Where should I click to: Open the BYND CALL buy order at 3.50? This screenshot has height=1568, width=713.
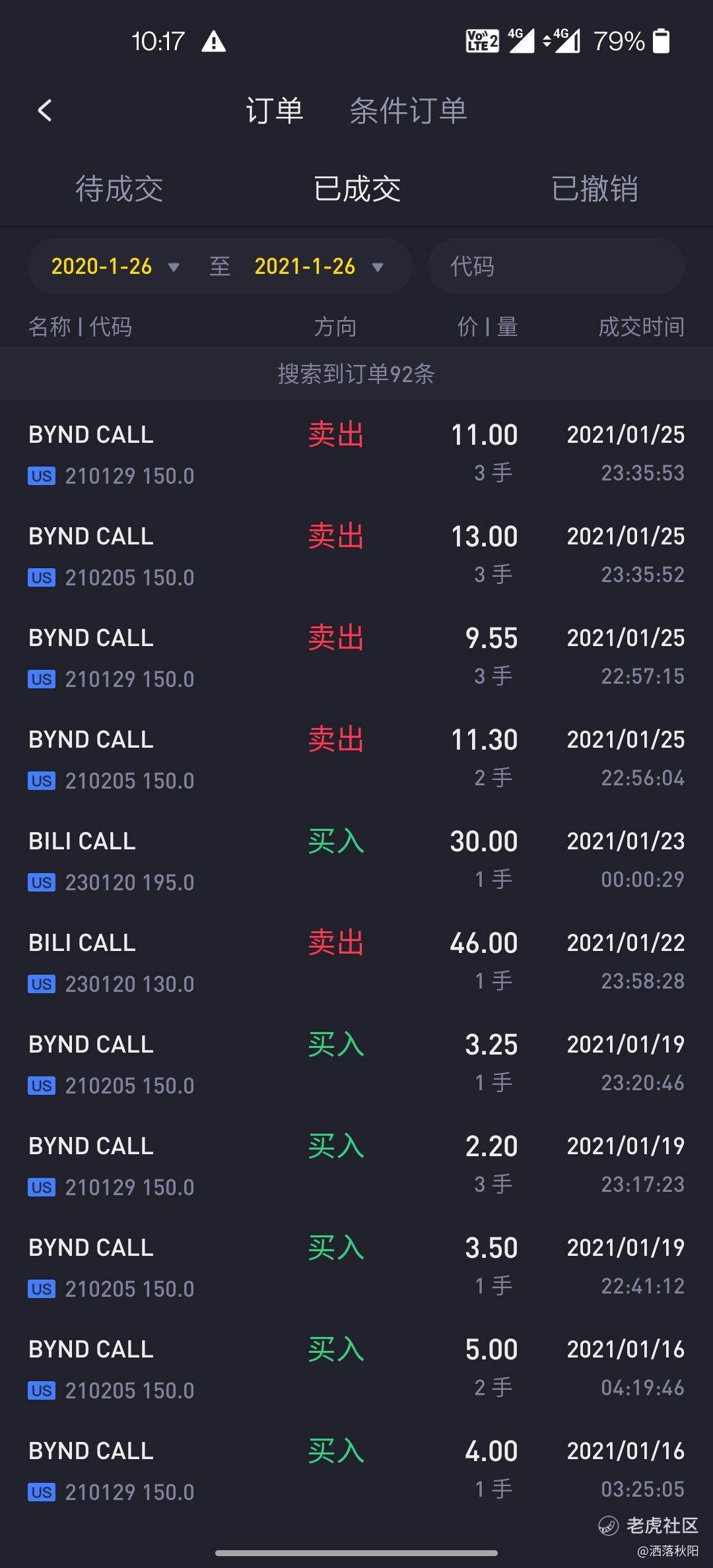[356, 1266]
